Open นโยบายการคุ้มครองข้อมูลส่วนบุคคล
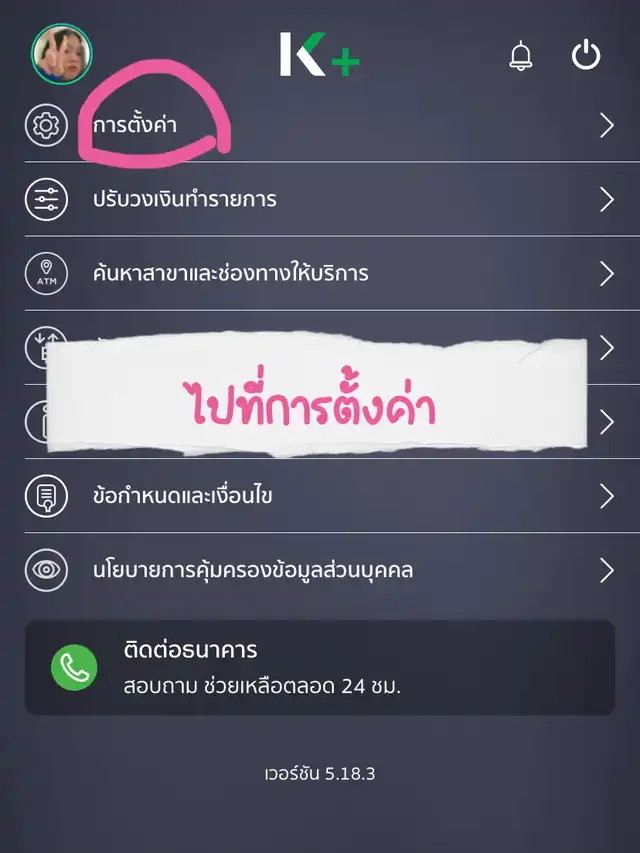The image size is (640, 853). click(x=320, y=570)
